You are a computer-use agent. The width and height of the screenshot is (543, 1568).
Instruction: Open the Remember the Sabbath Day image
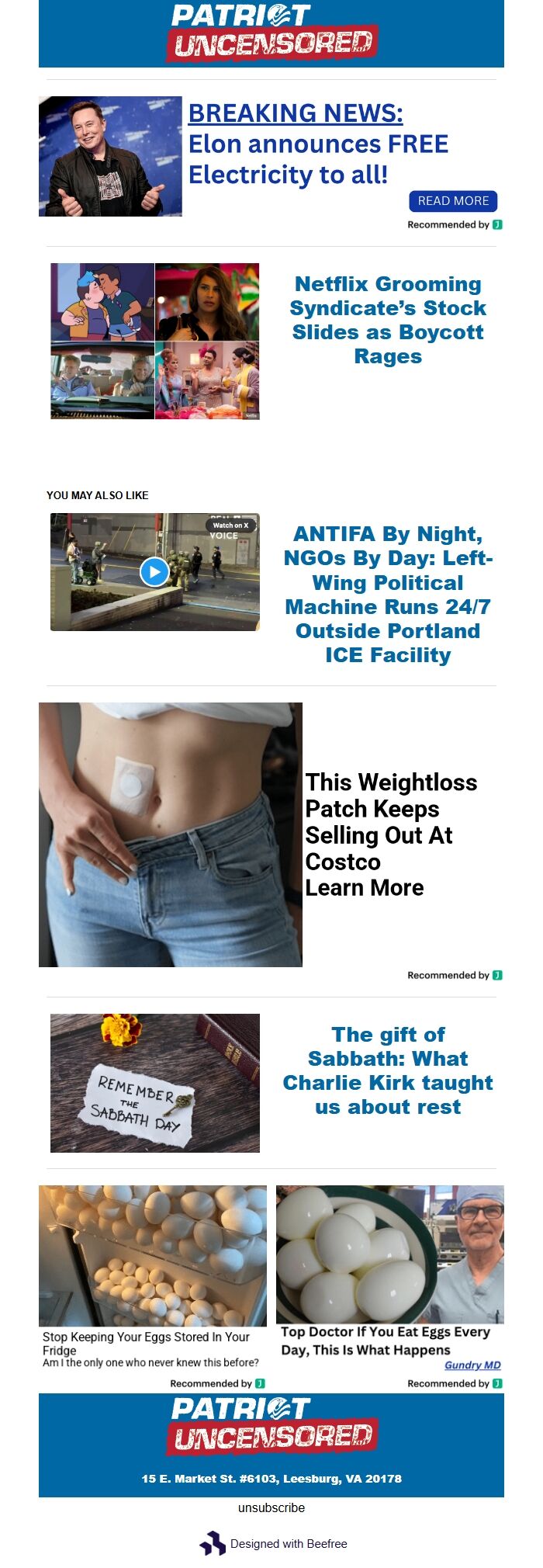tap(155, 1083)
